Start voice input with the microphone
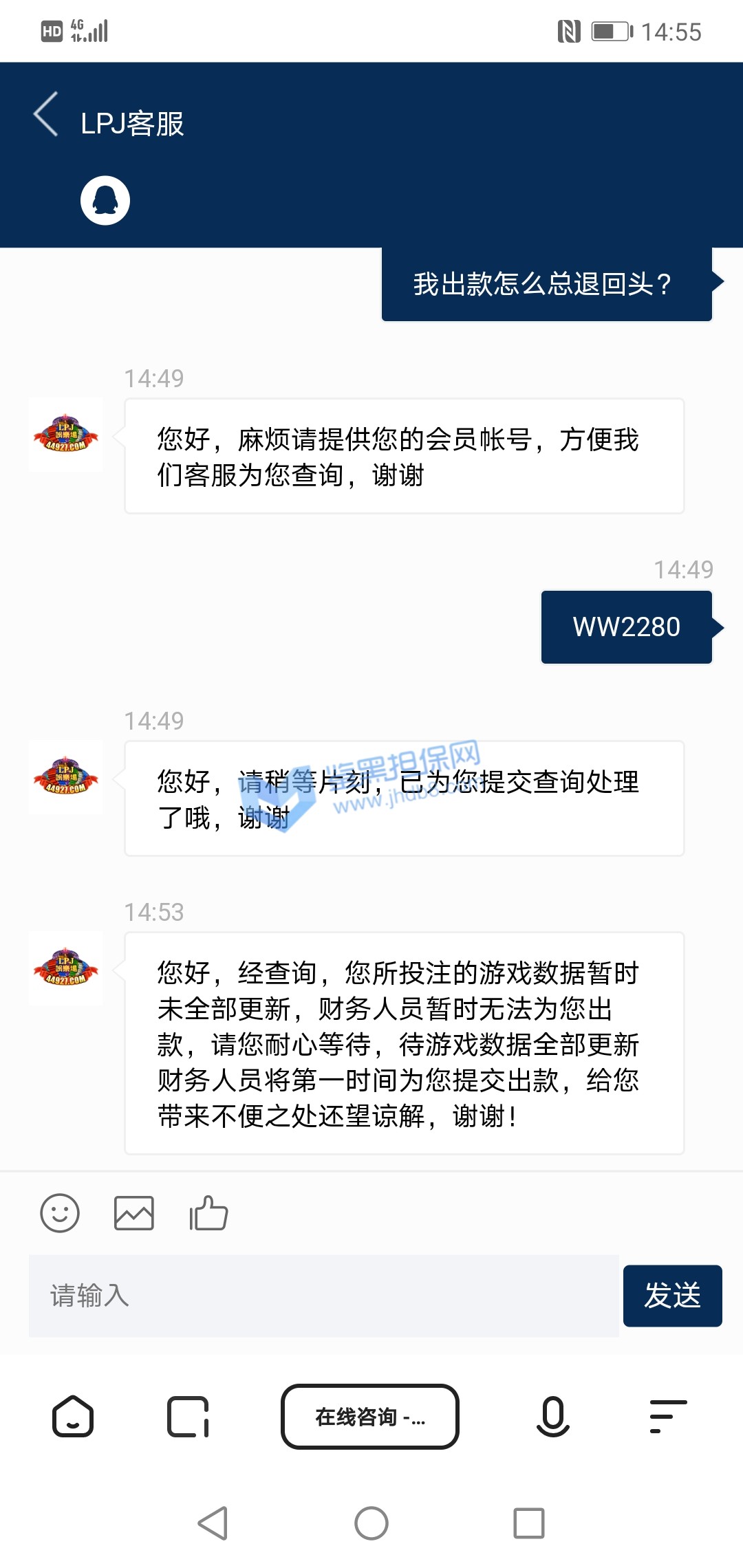Viewport: 743px width, 1568px height. click(x=552, y=1417)
